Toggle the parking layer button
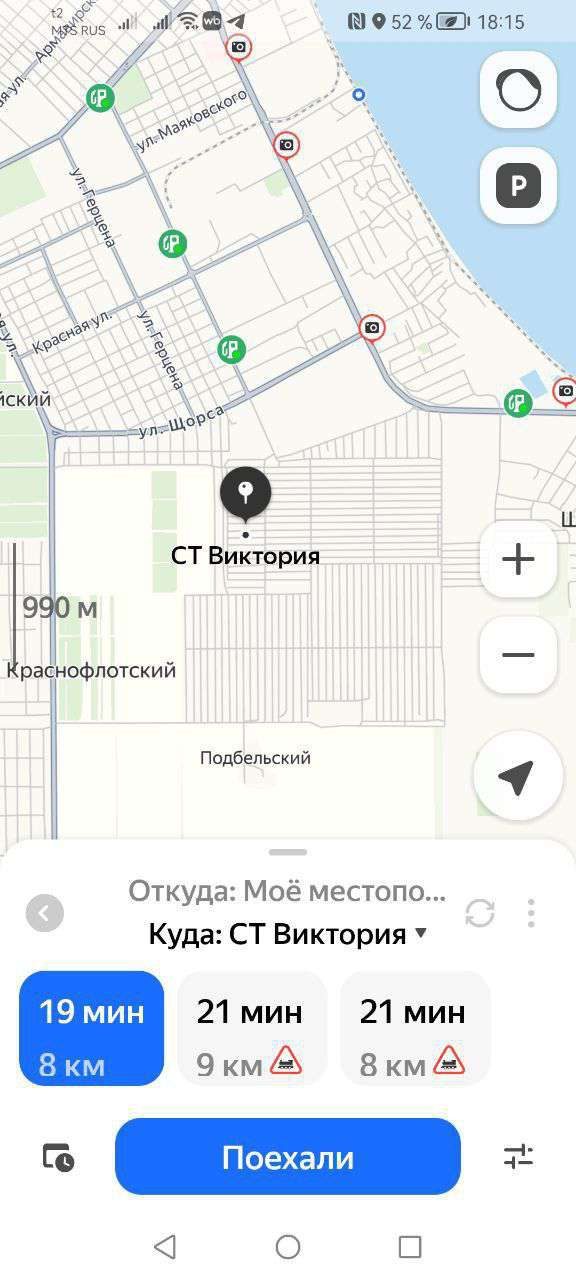576x1280 pixels. tap(518, 185)
